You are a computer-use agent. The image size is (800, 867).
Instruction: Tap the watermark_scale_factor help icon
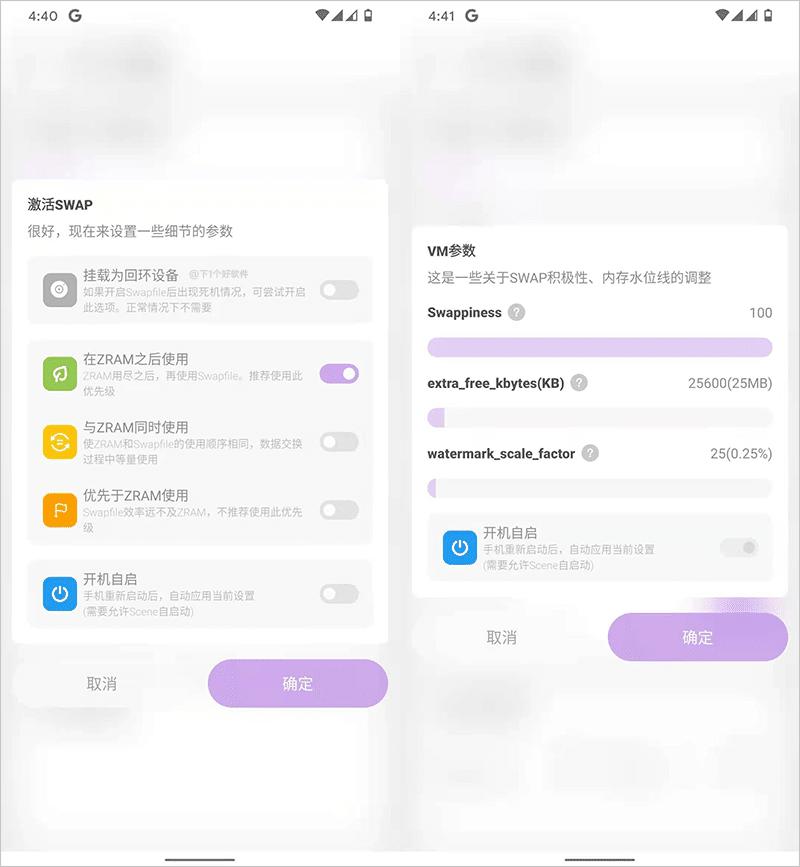coord(590,453)
